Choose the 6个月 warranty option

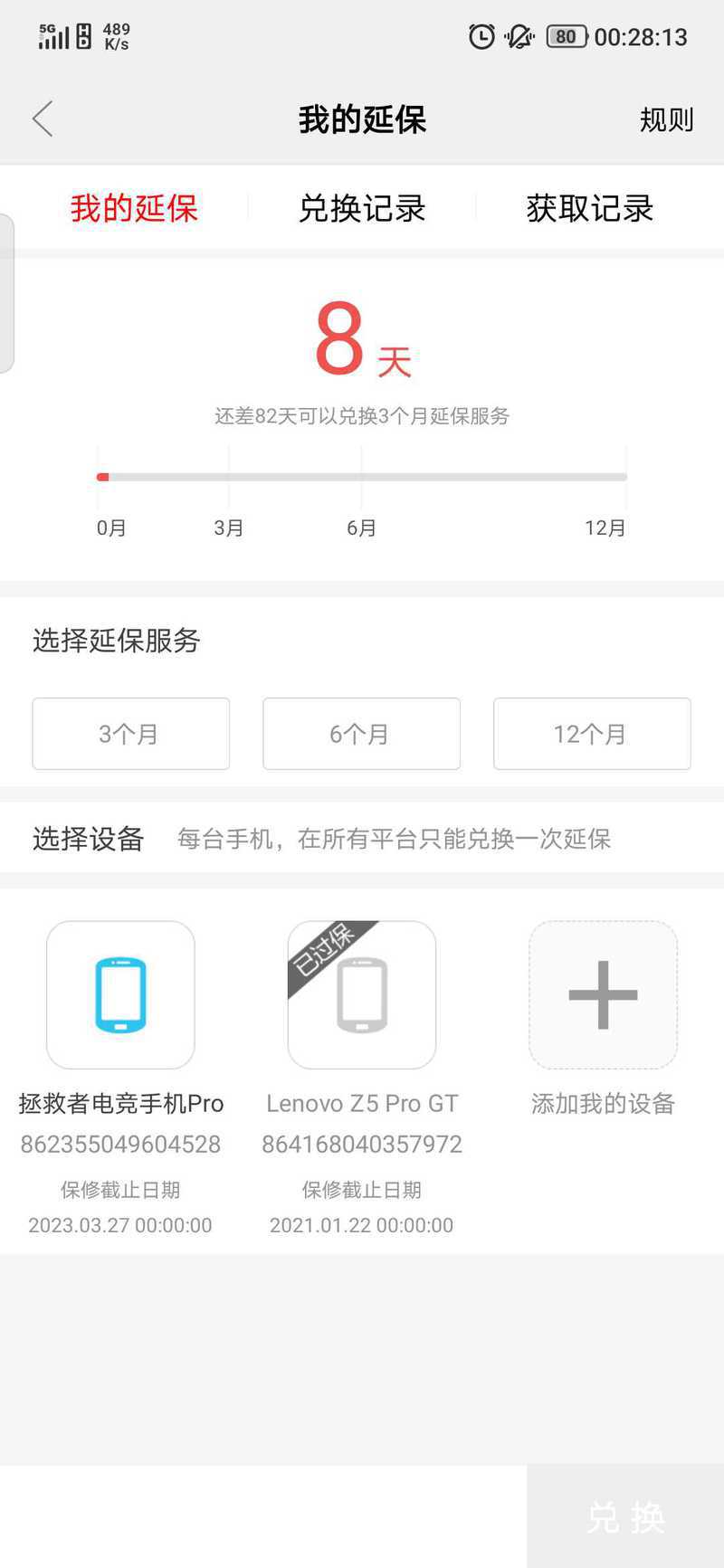(361, 734)
